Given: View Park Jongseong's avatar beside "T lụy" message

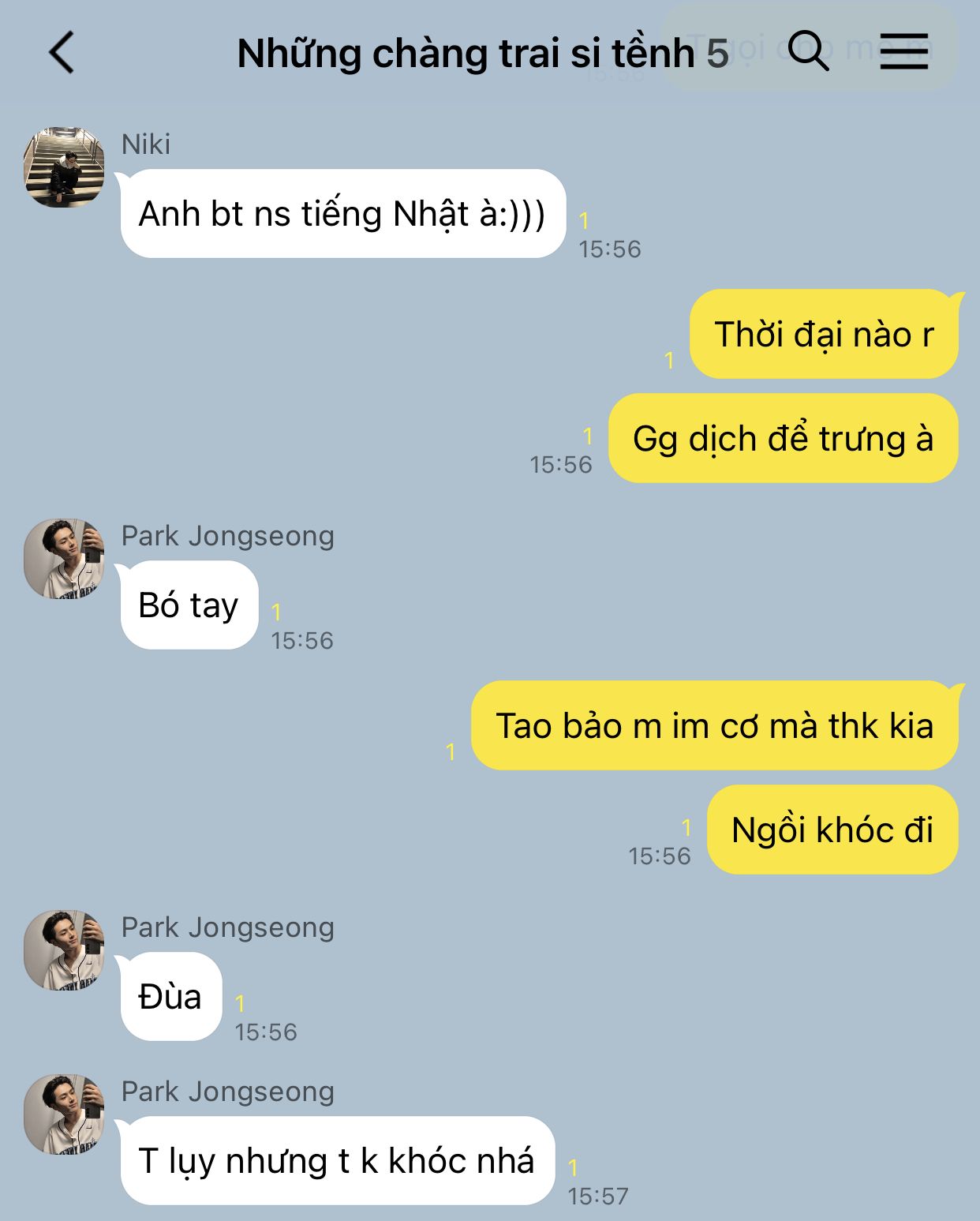Looking at the screenshot, I should (64, 1114).
